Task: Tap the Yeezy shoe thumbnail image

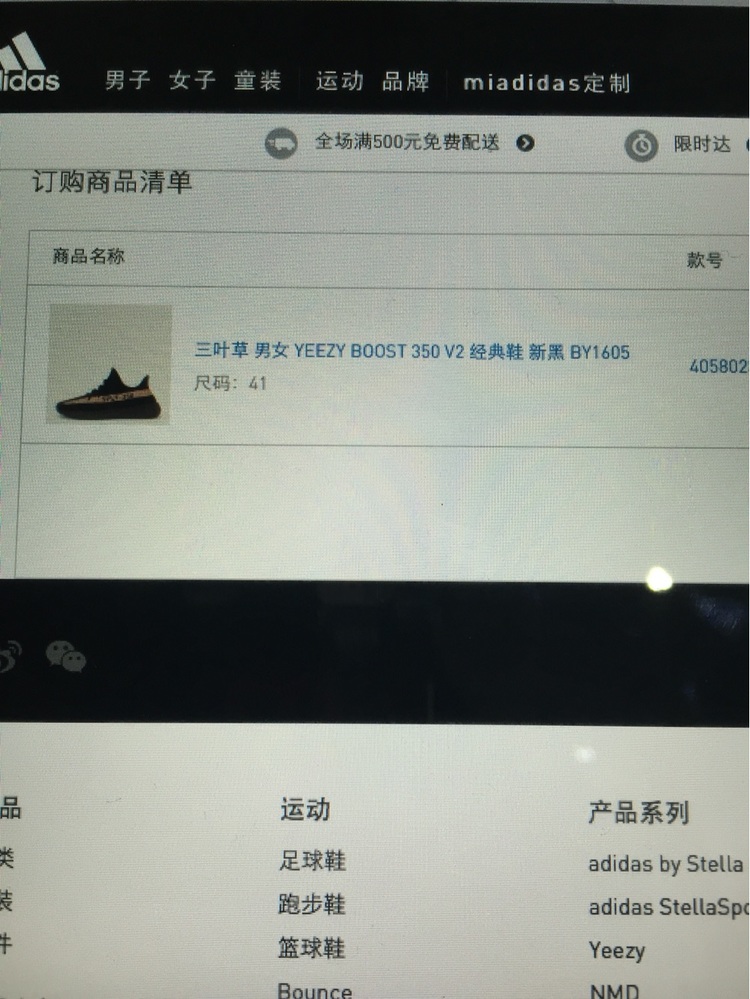Action: pos(110,364)
